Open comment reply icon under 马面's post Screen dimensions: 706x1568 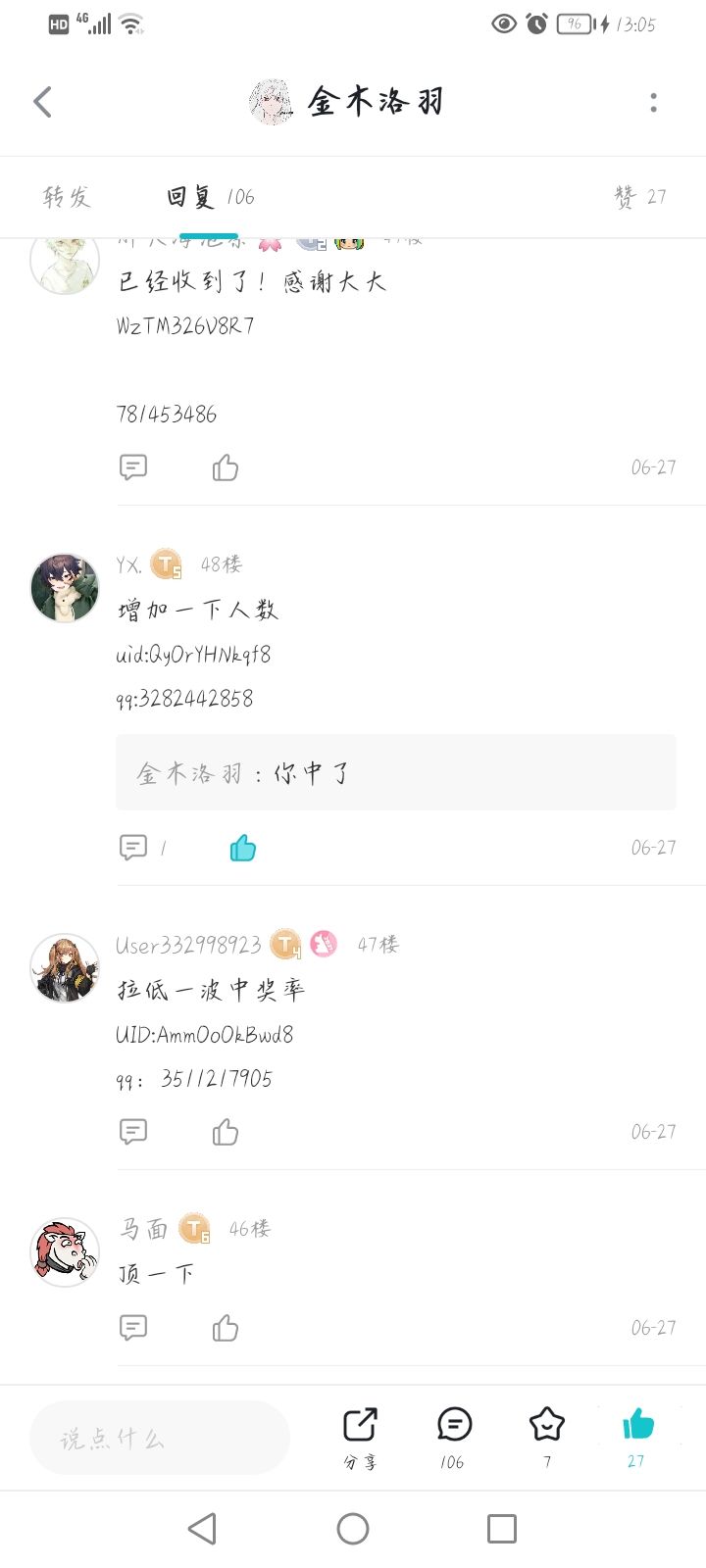(x=133, y=1328)
